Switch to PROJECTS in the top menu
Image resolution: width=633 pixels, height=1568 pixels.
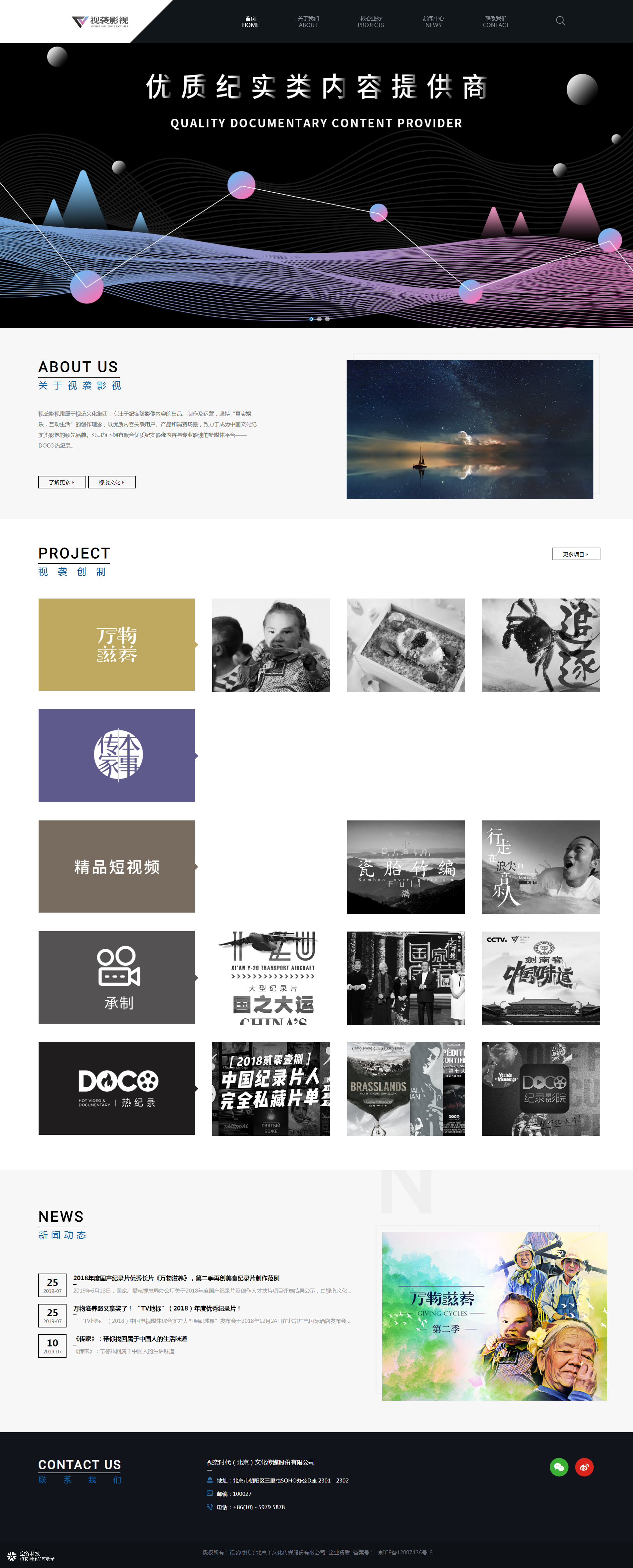tap(371, 22)
